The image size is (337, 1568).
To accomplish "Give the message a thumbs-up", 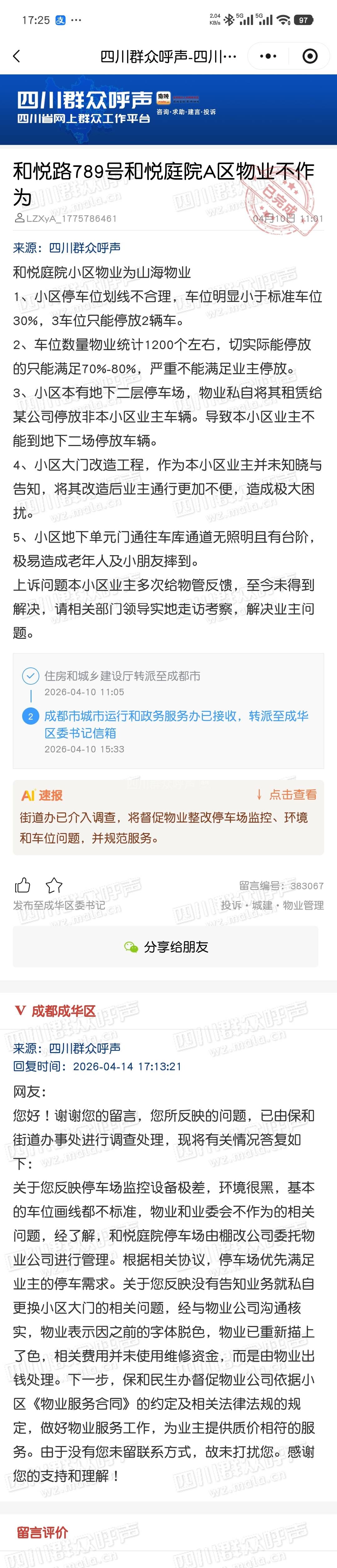I will point(22,885).
